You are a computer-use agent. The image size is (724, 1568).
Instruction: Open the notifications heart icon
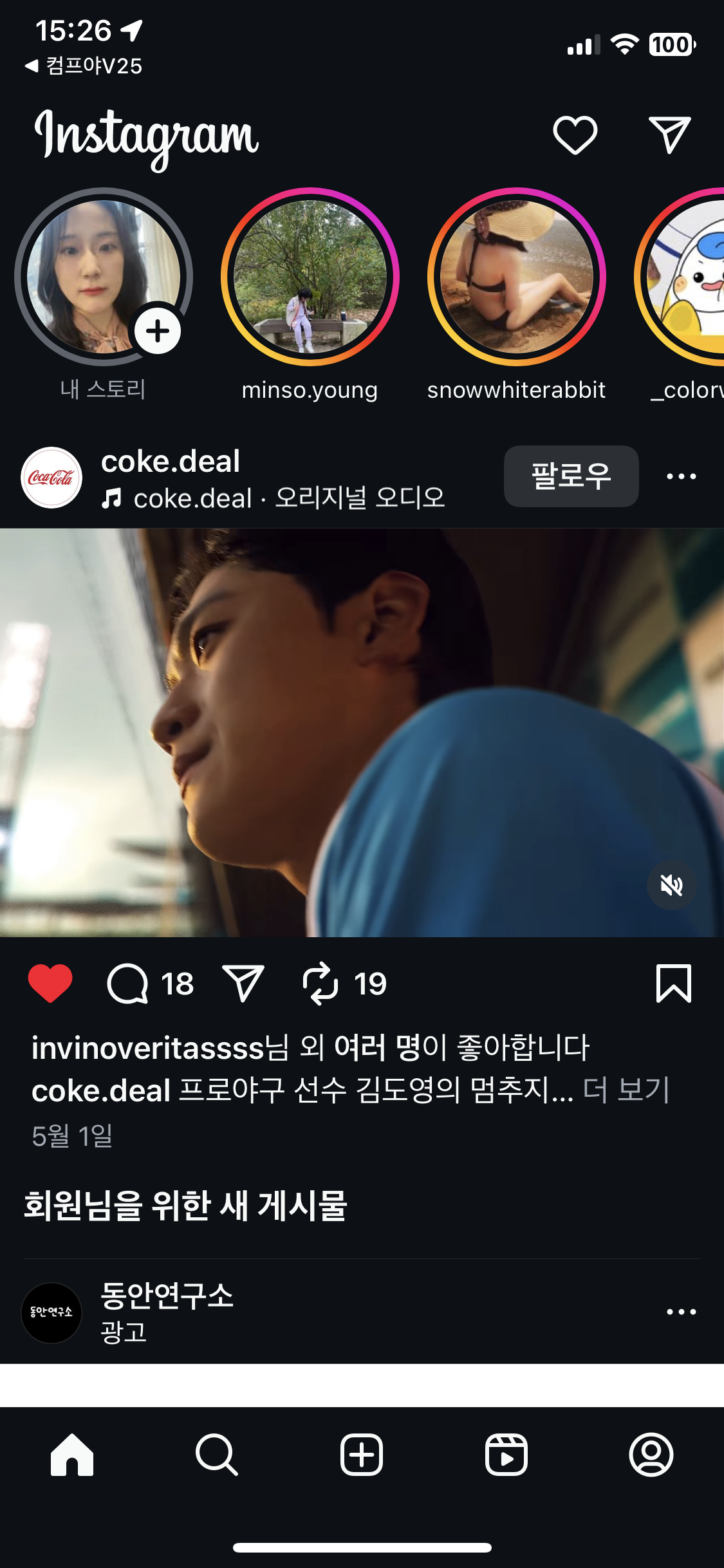point(575,135)
